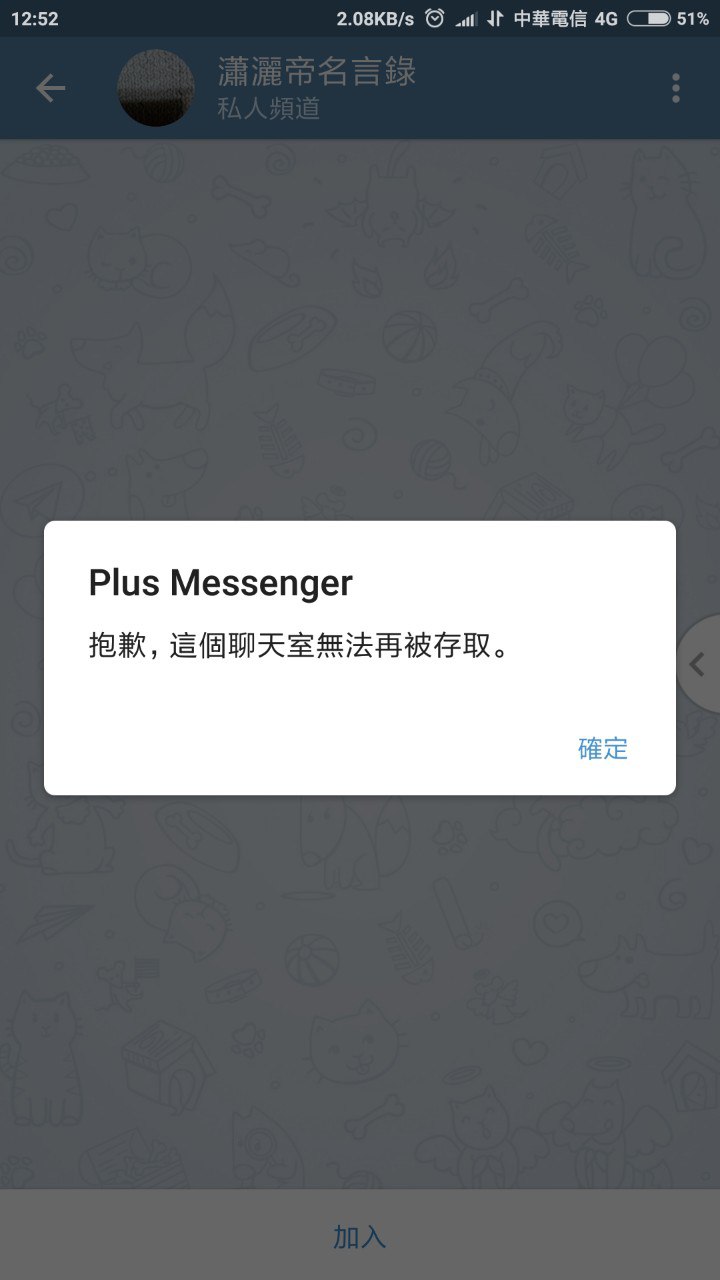
Task: Join the channel with 加入
Action: (x=360, y=1237)
